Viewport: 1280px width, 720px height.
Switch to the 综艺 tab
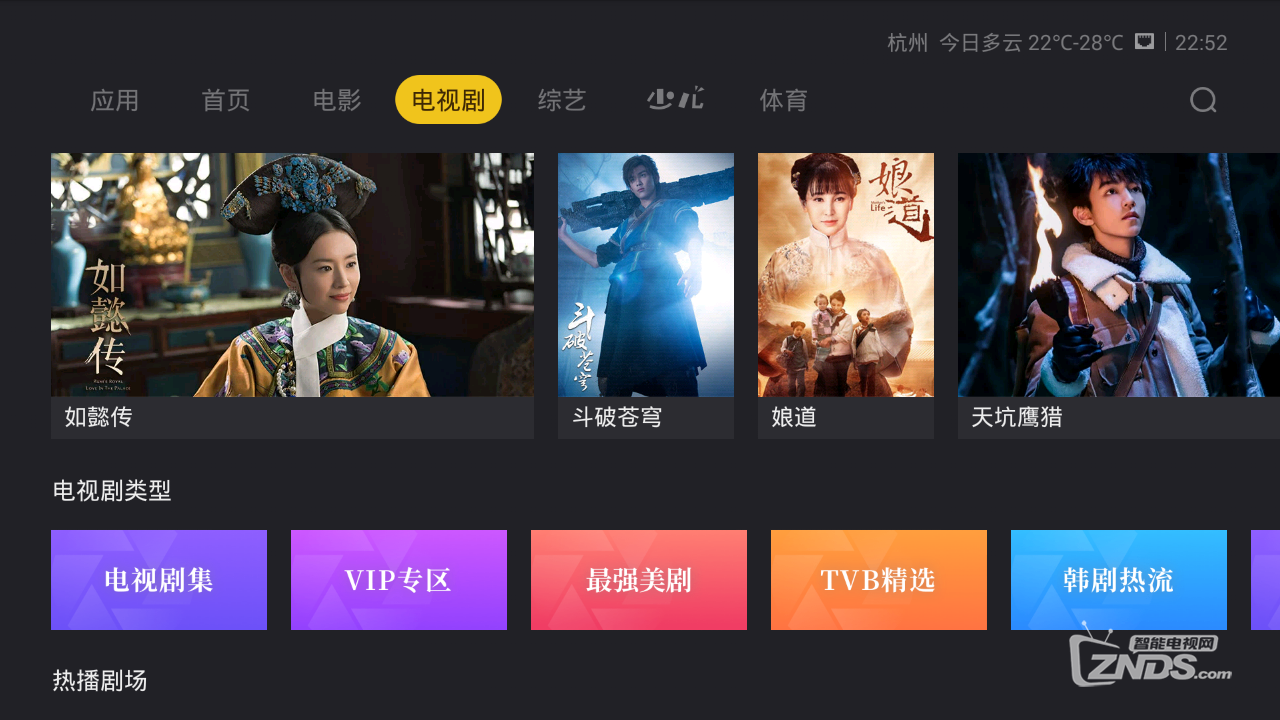[x=562, y=100]
